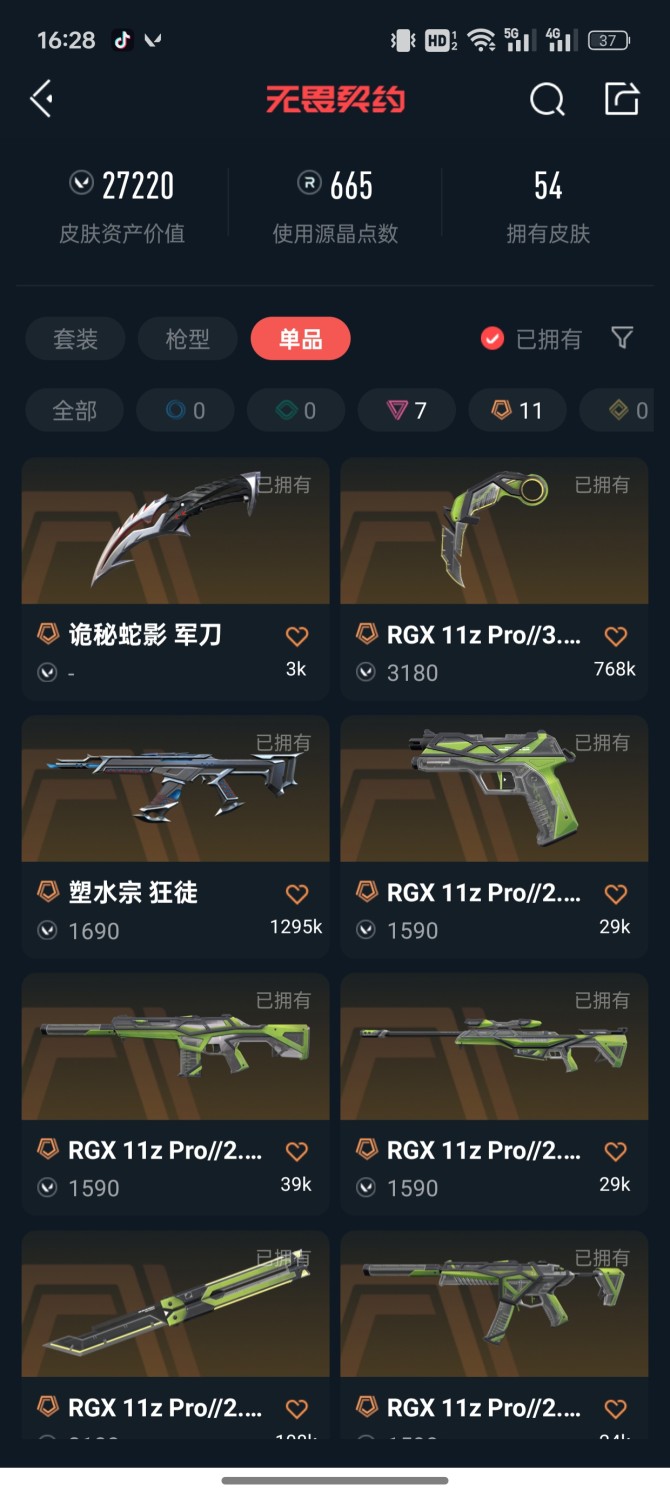670x1498 pixels.
Task: Filter by the orange tier chip showing 11
Action: [516, 410]
